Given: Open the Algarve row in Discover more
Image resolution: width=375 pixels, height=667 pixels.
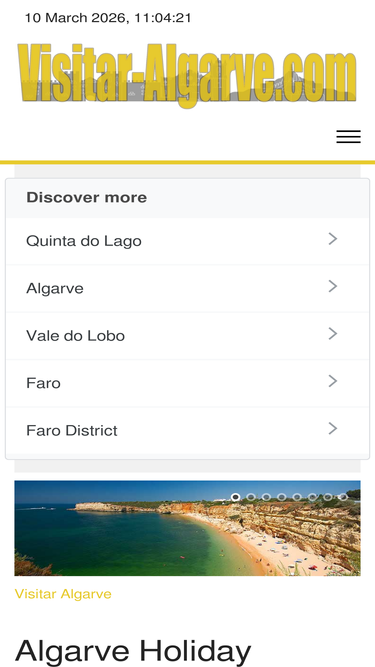Looking at the screenshot, I should click(188, 288).
